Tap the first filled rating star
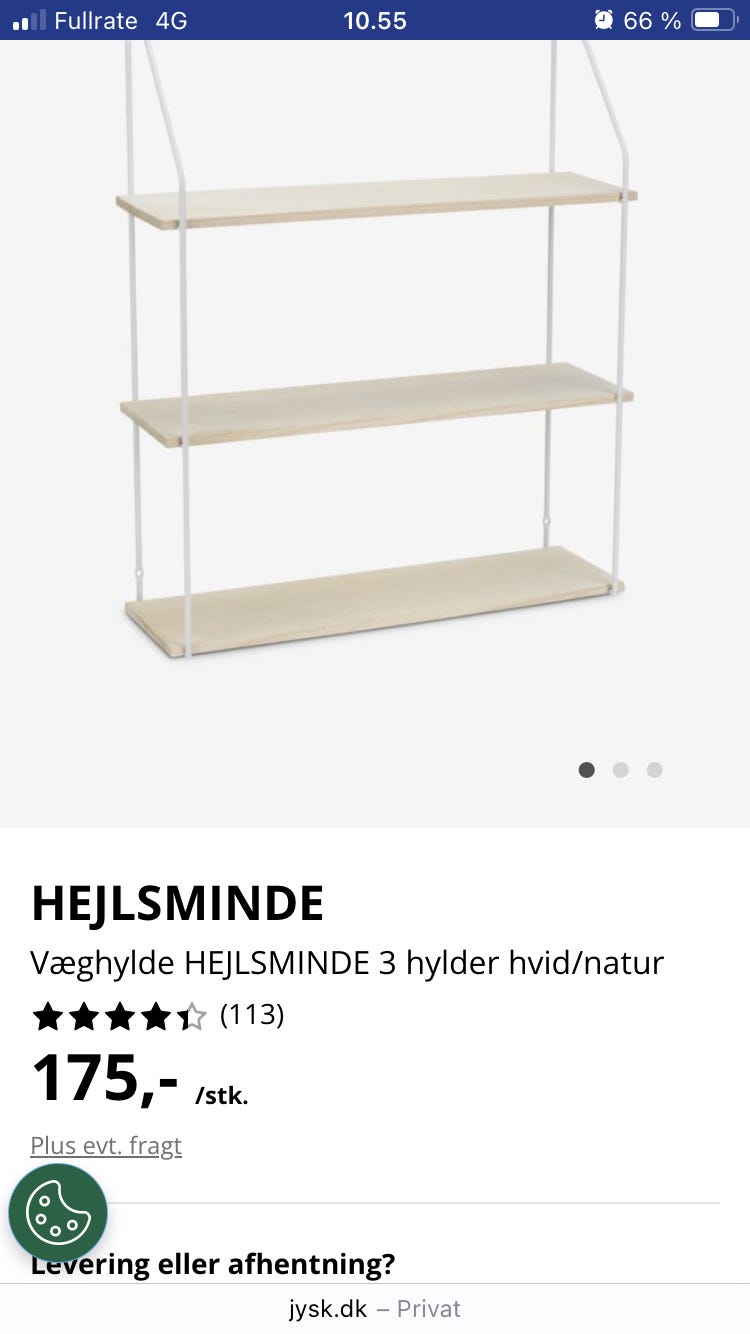750x1334 pixels. (x=48, y=1016)
